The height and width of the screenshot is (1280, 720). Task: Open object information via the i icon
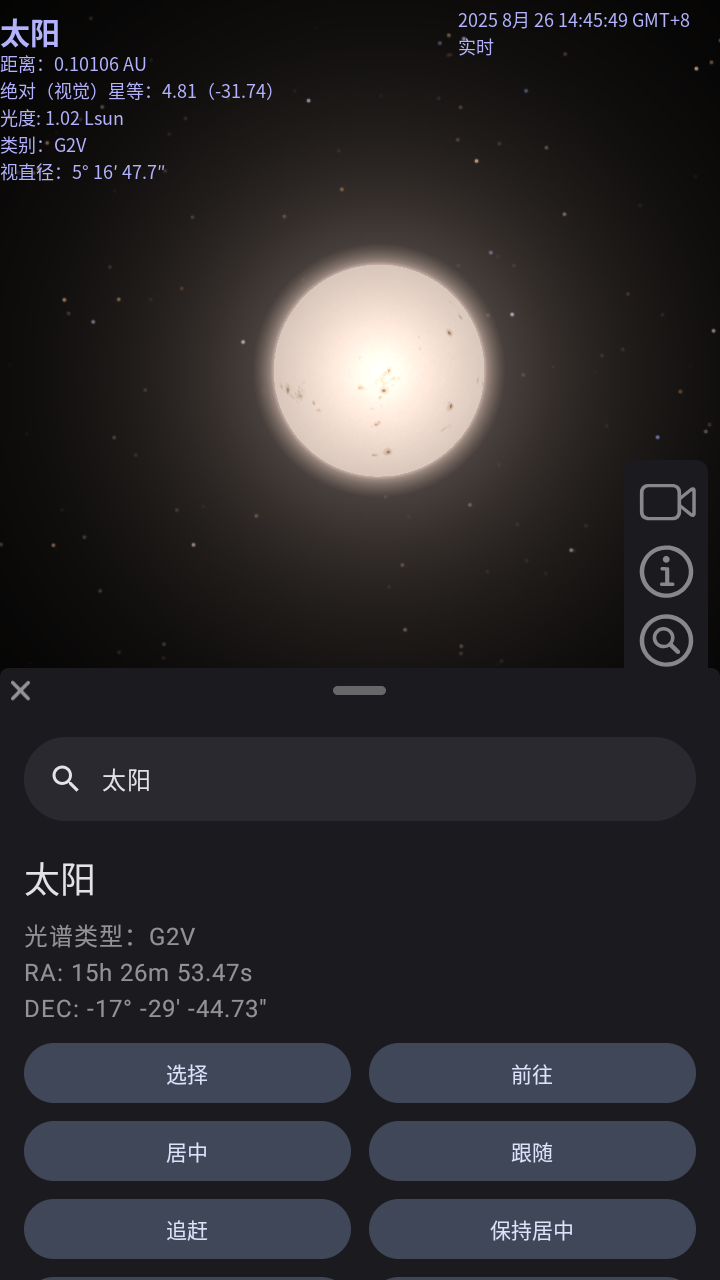[666, 571]
